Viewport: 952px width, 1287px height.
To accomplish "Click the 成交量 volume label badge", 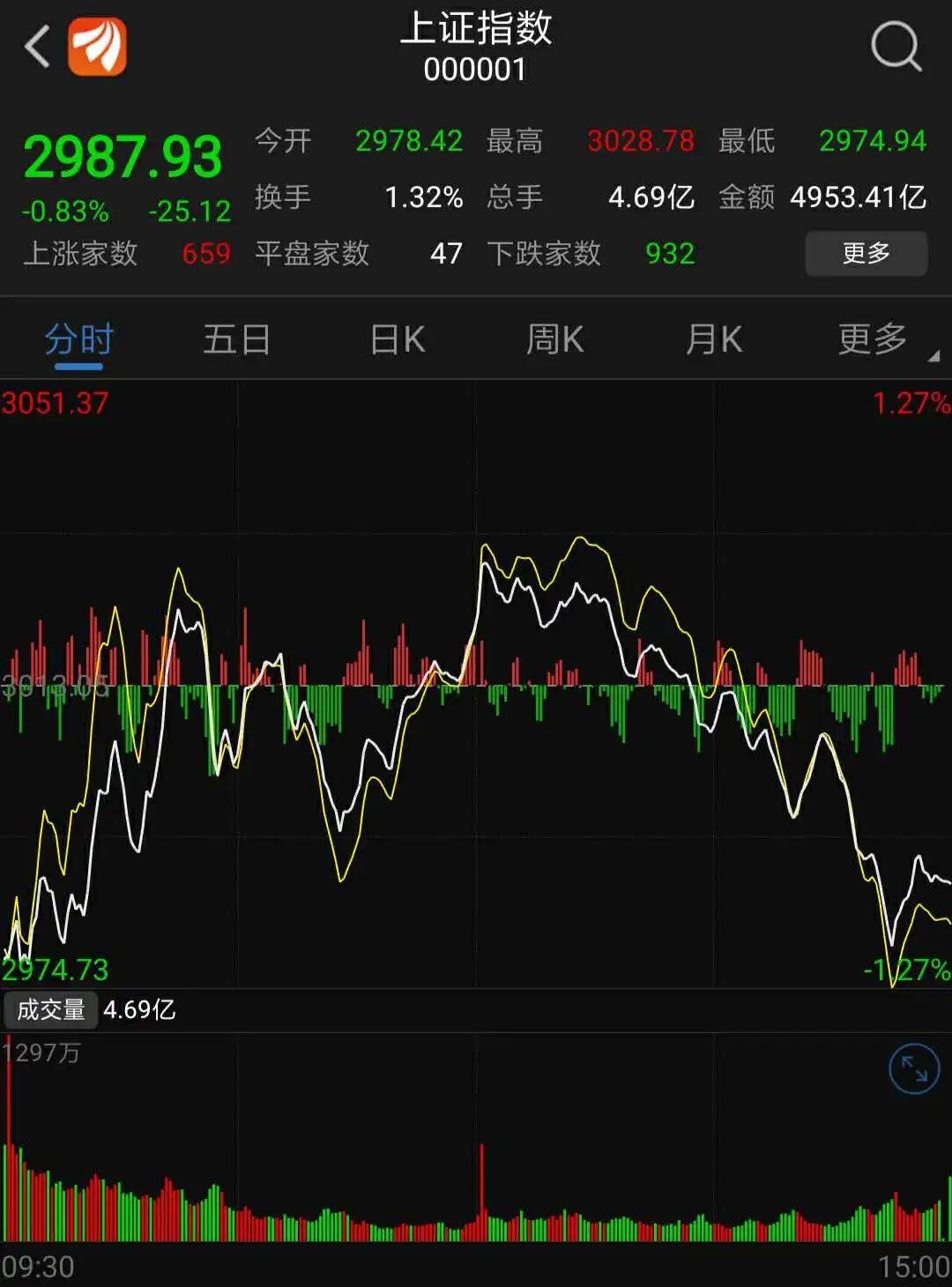I will [x=50, y=1008].
